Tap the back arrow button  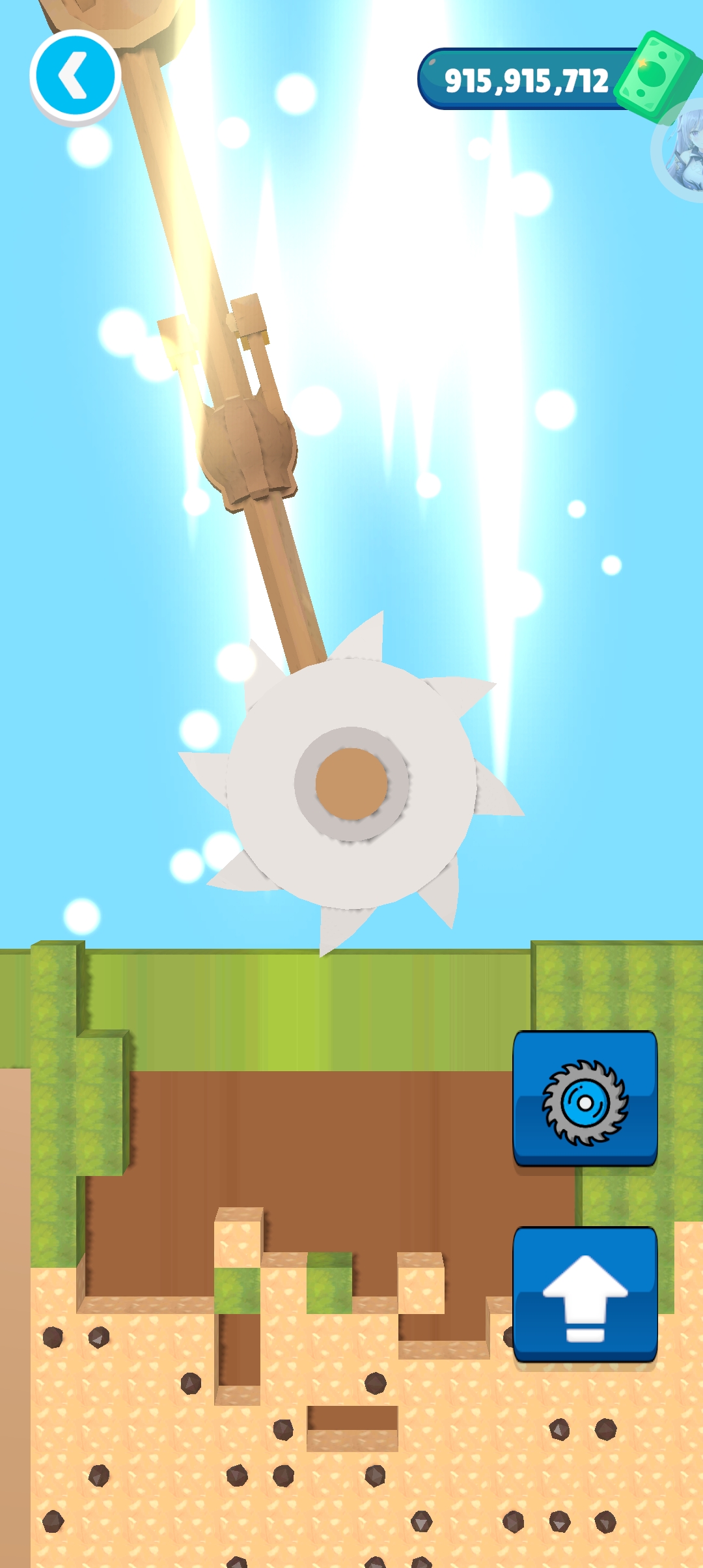click(x=76, y=76)
